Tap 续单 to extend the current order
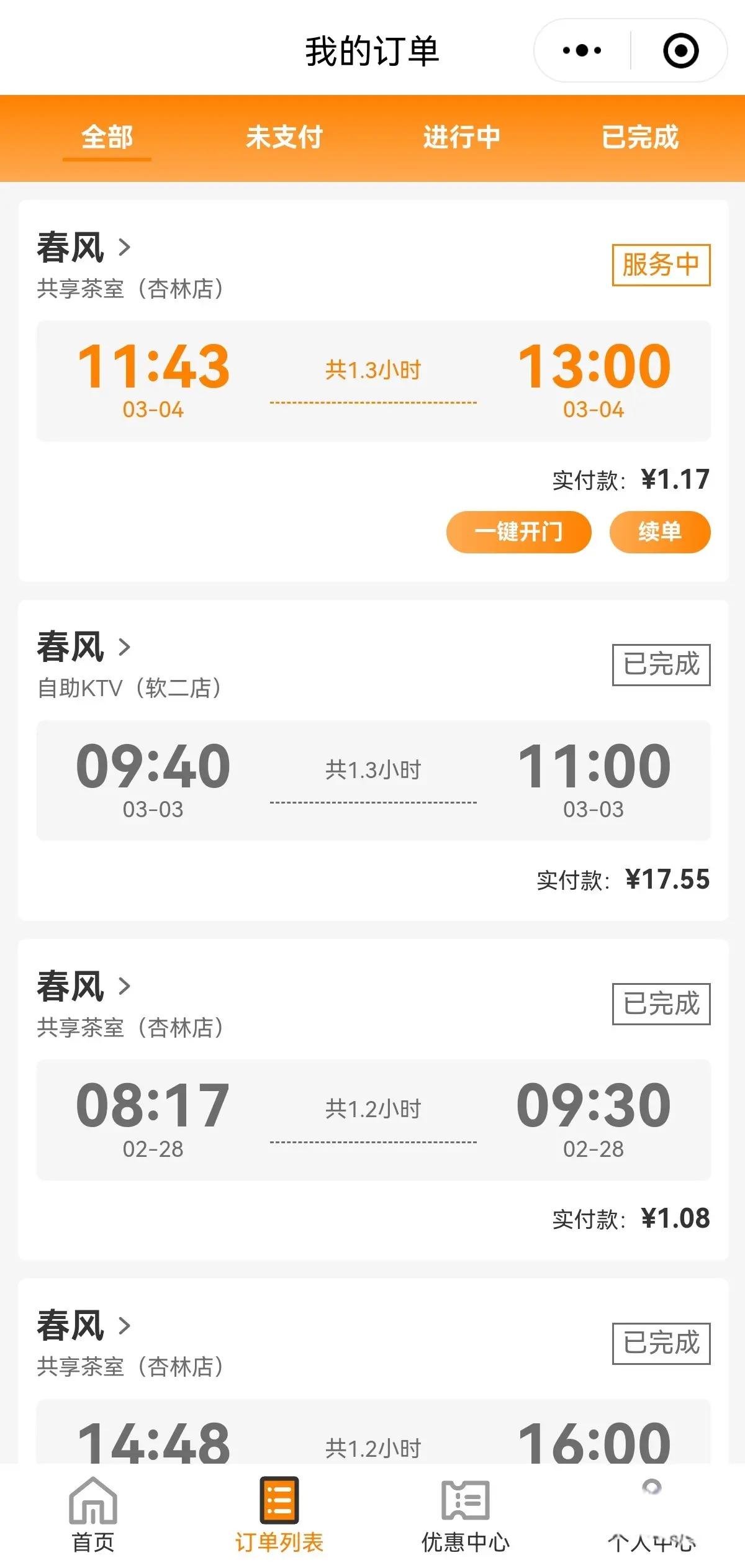Viewport: 745px width, 1568px height. 660,532
